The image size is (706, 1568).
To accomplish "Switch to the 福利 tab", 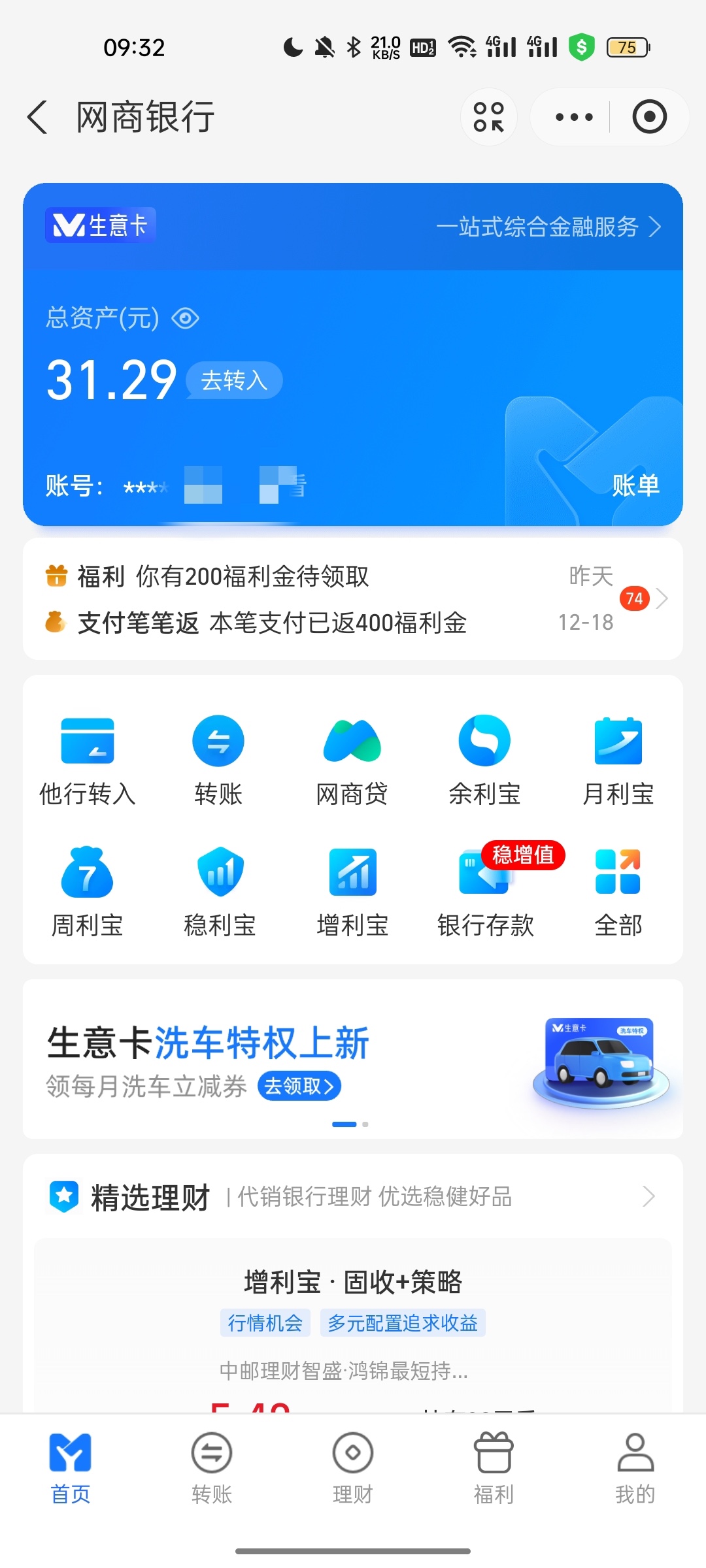I will point(494,1467).
